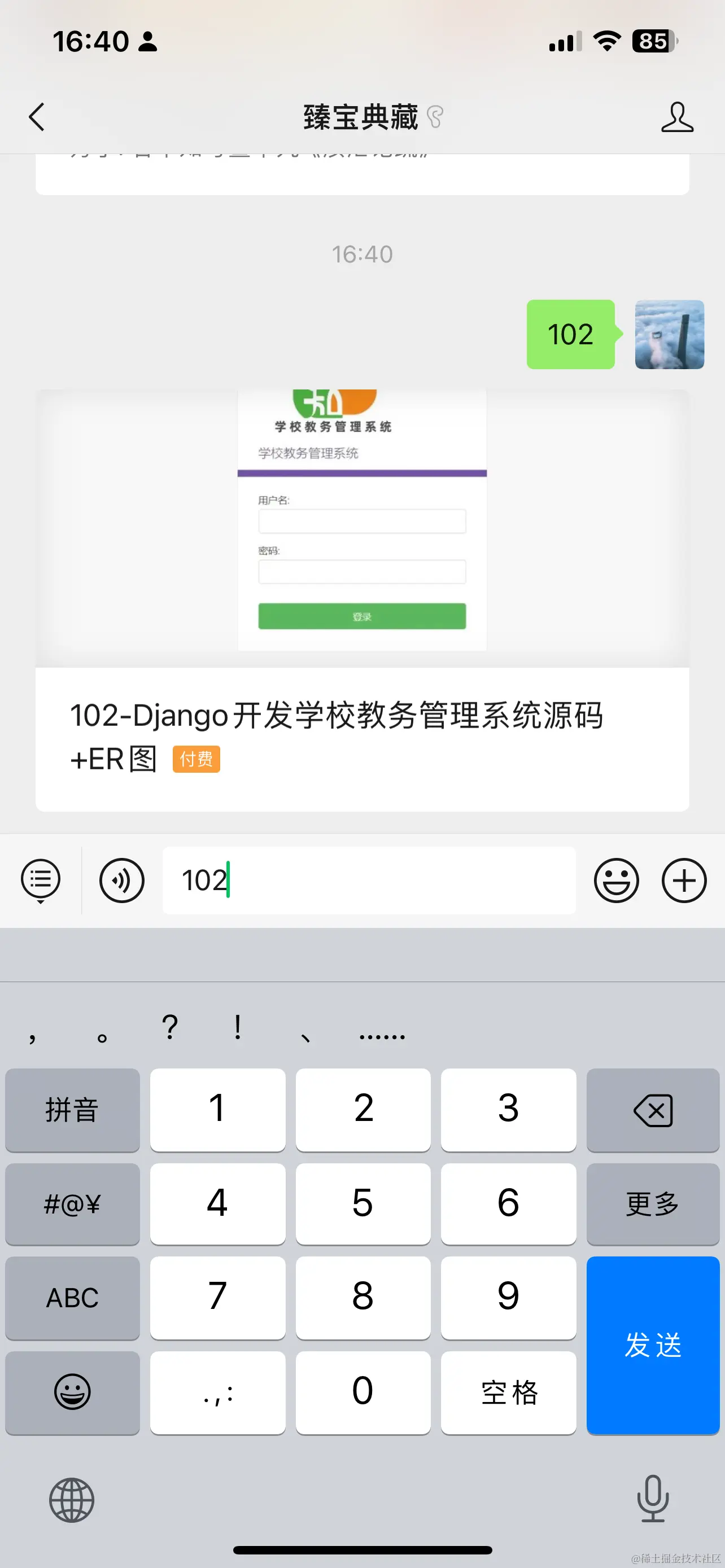Open the official account menu icon
This screenshot has width=725, height=1568.
point(41,880)
